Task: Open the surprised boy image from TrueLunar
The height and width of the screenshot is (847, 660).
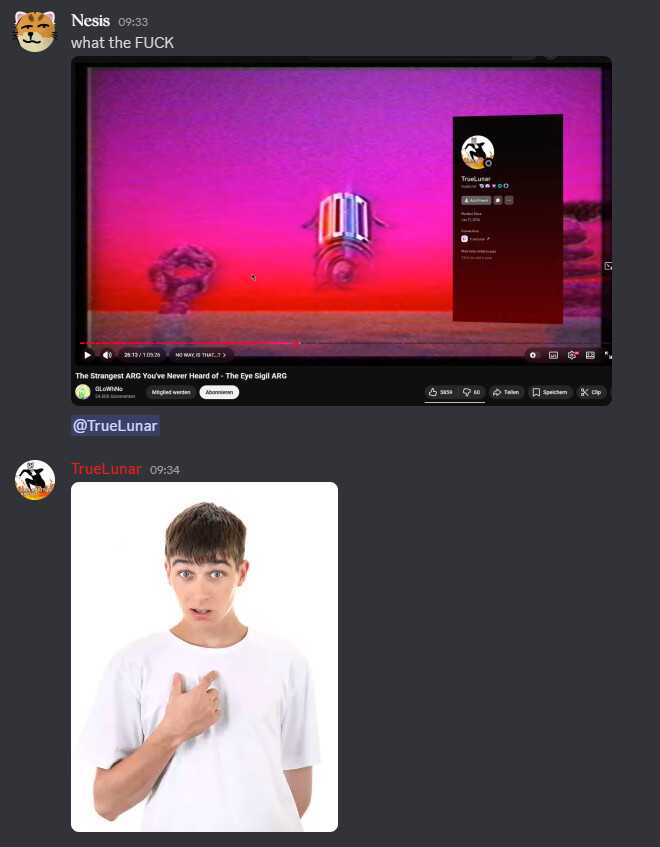Action: click(x=204, y=656)
